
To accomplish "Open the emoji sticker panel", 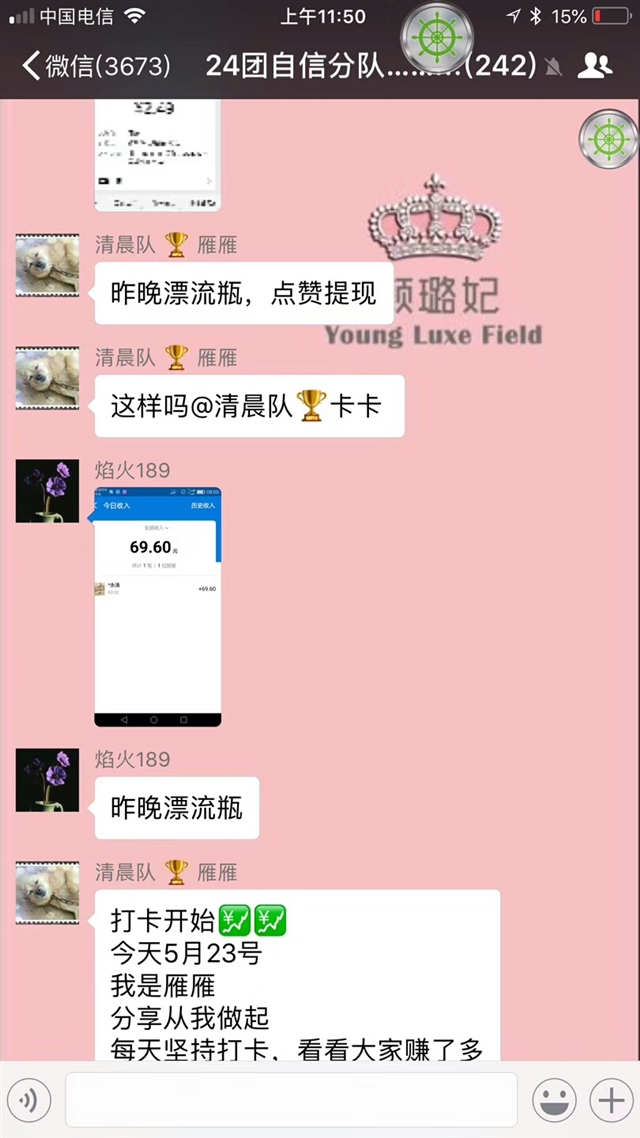I will click(x=554, y=1100).
